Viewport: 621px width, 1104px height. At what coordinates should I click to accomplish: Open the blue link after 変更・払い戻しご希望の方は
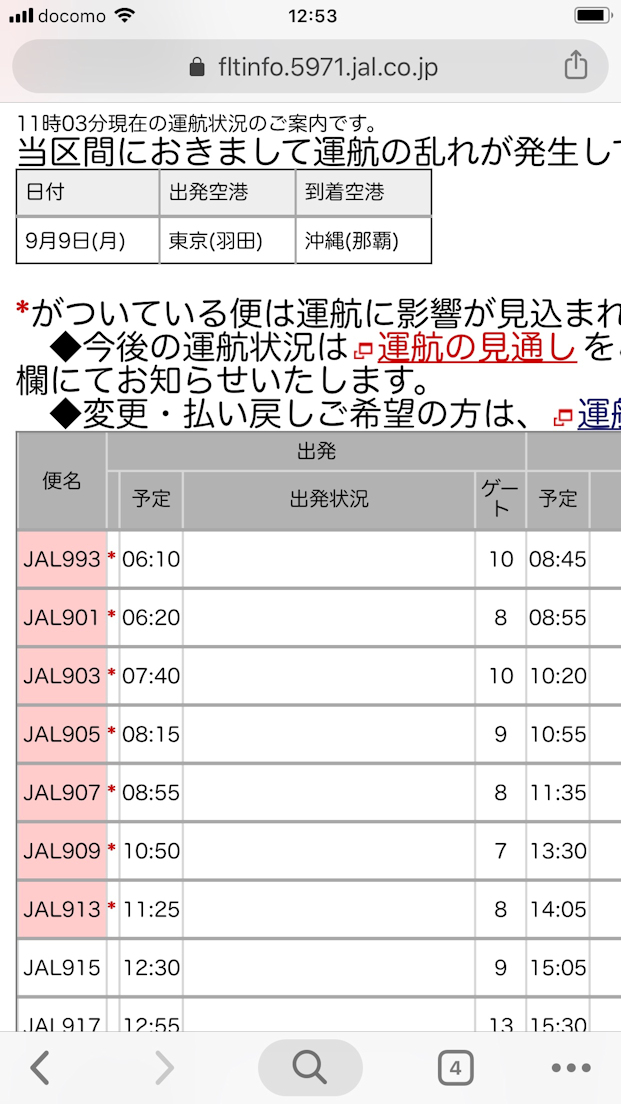pyautogui.click(x=599, y=417)
